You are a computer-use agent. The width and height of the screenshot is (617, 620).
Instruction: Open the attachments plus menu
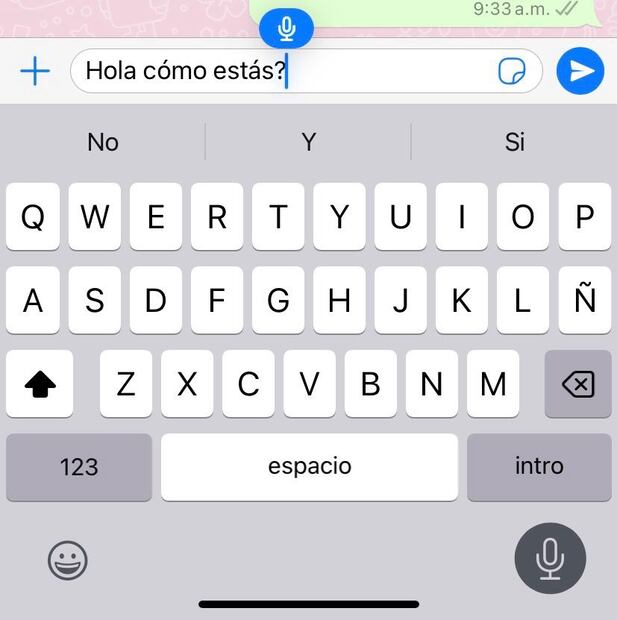[x=35, y=71]
